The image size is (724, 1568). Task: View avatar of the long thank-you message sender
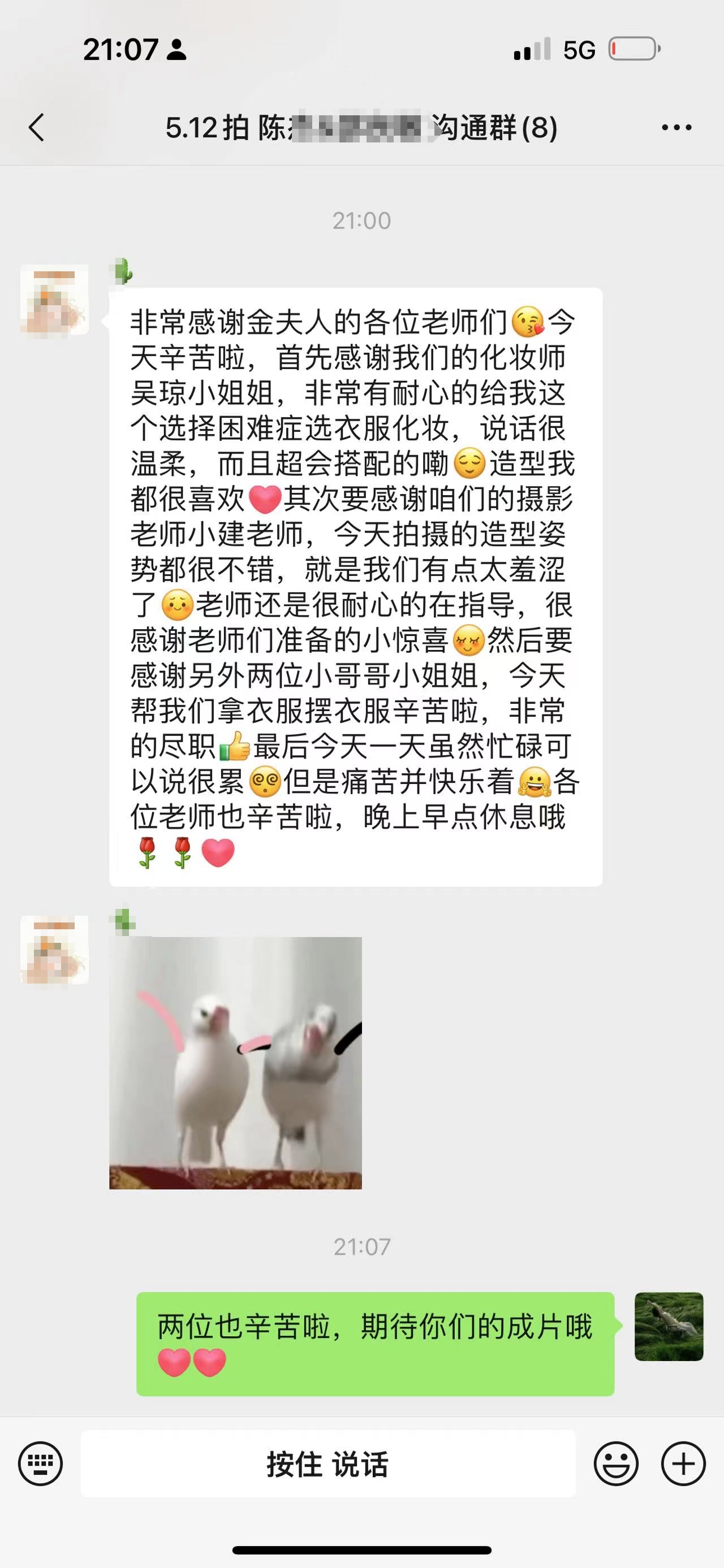55,300
